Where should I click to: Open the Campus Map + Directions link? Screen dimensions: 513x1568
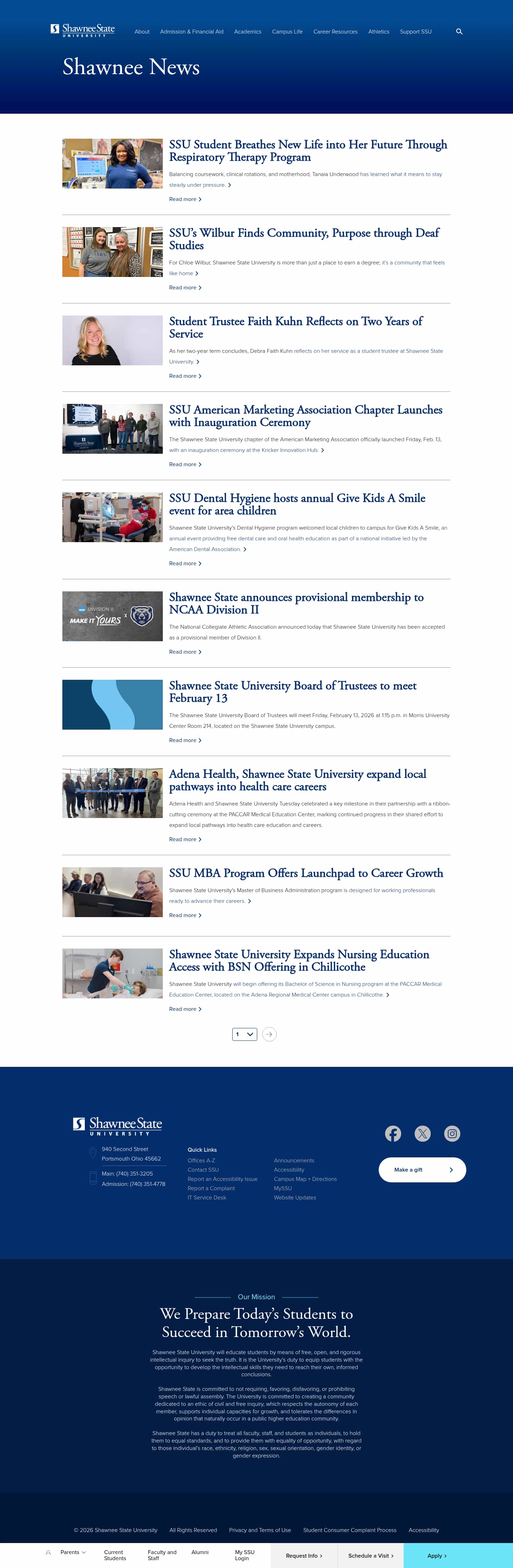[306, 1179]
